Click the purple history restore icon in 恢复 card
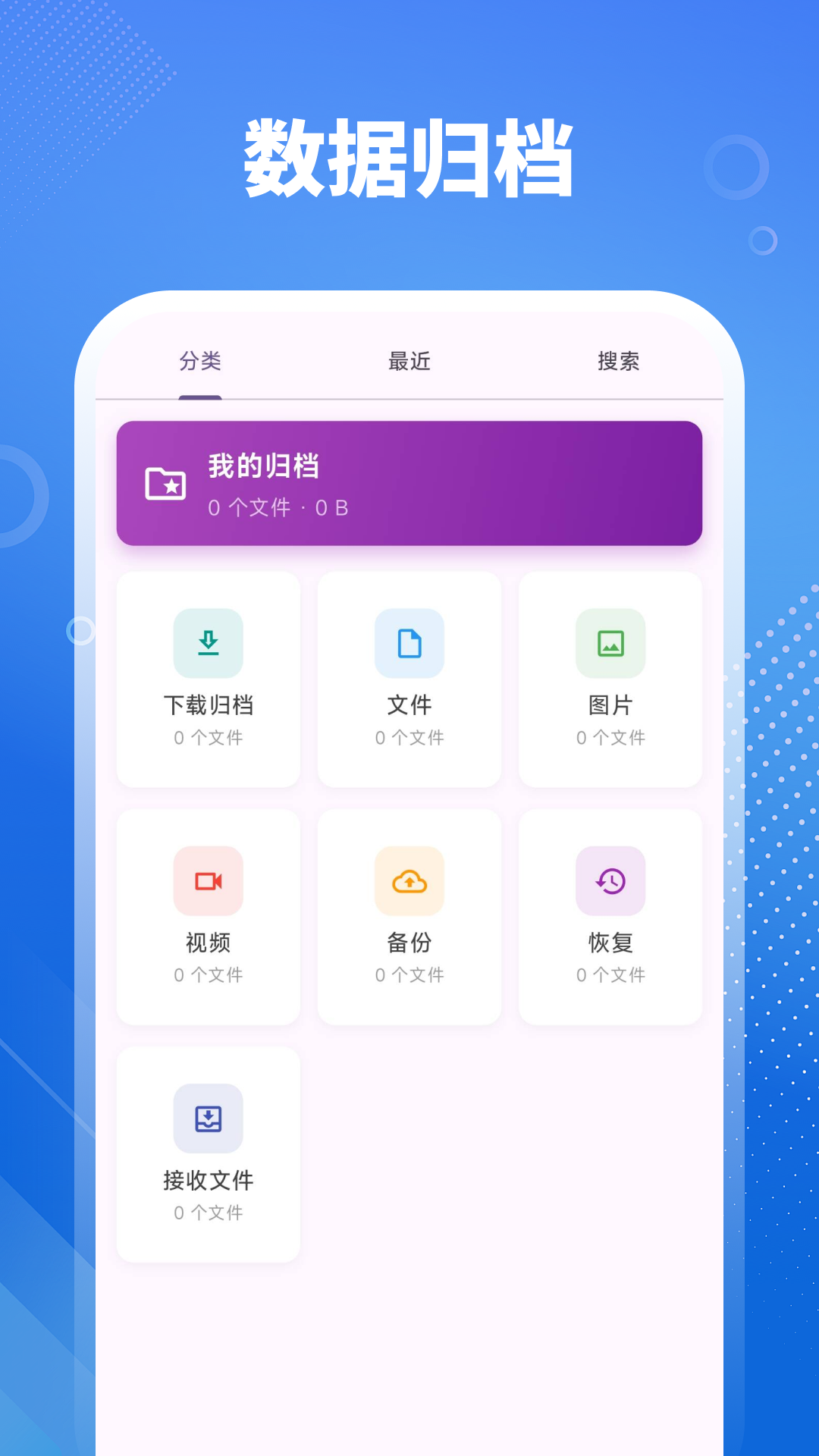 coord(611,880)
